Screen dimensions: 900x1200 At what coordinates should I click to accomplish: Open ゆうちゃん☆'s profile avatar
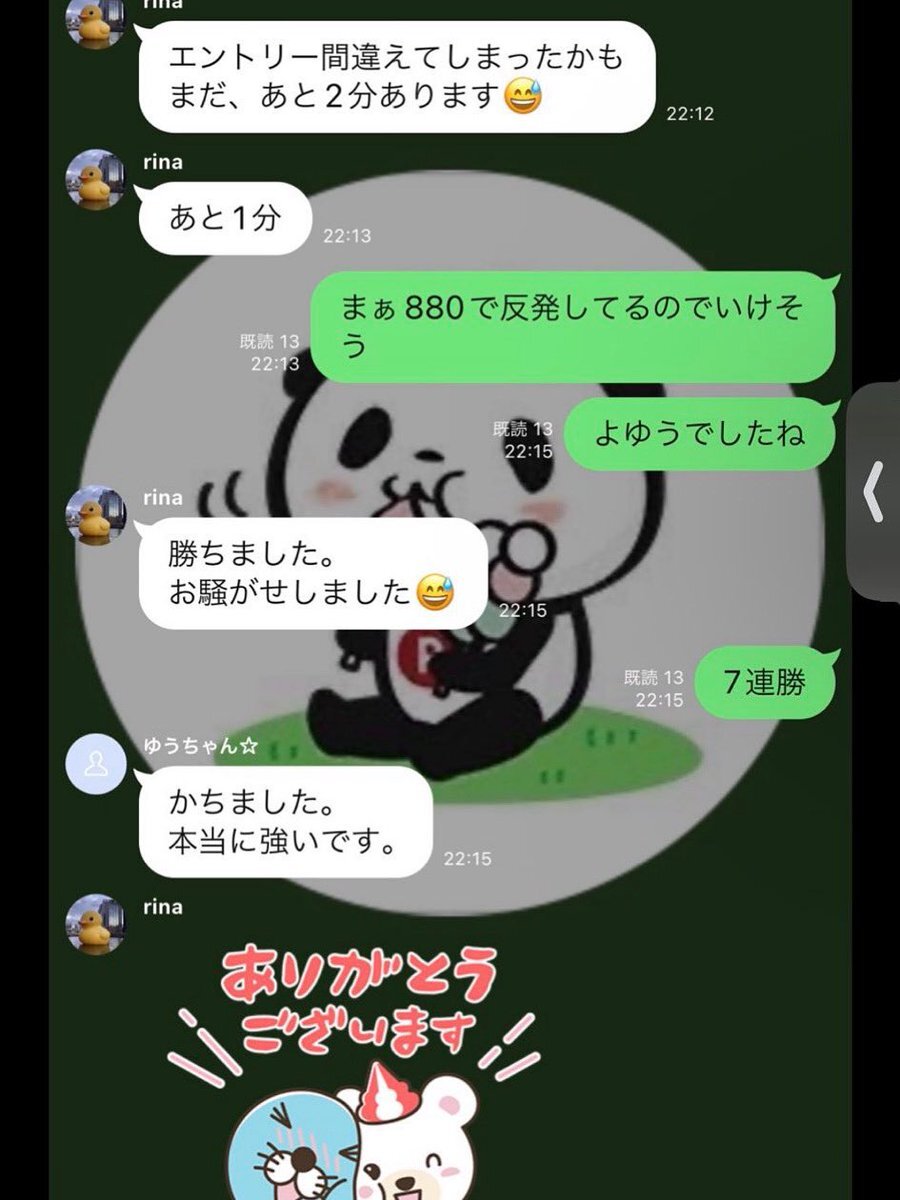pyautogui.click(x=96, y=765)
